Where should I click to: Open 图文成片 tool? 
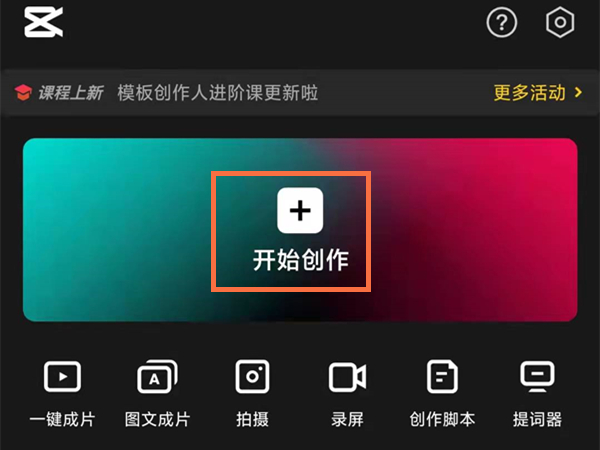click(x=157, y=392)
